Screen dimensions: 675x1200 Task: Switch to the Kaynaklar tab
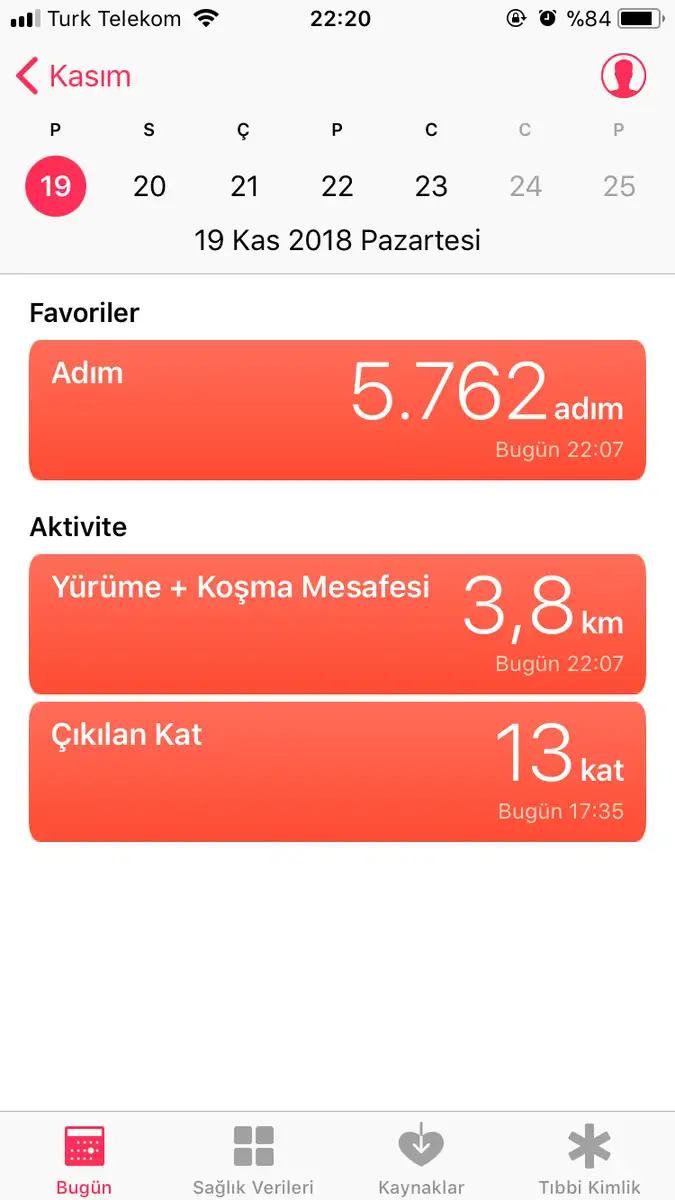(x=421, y=1159)
